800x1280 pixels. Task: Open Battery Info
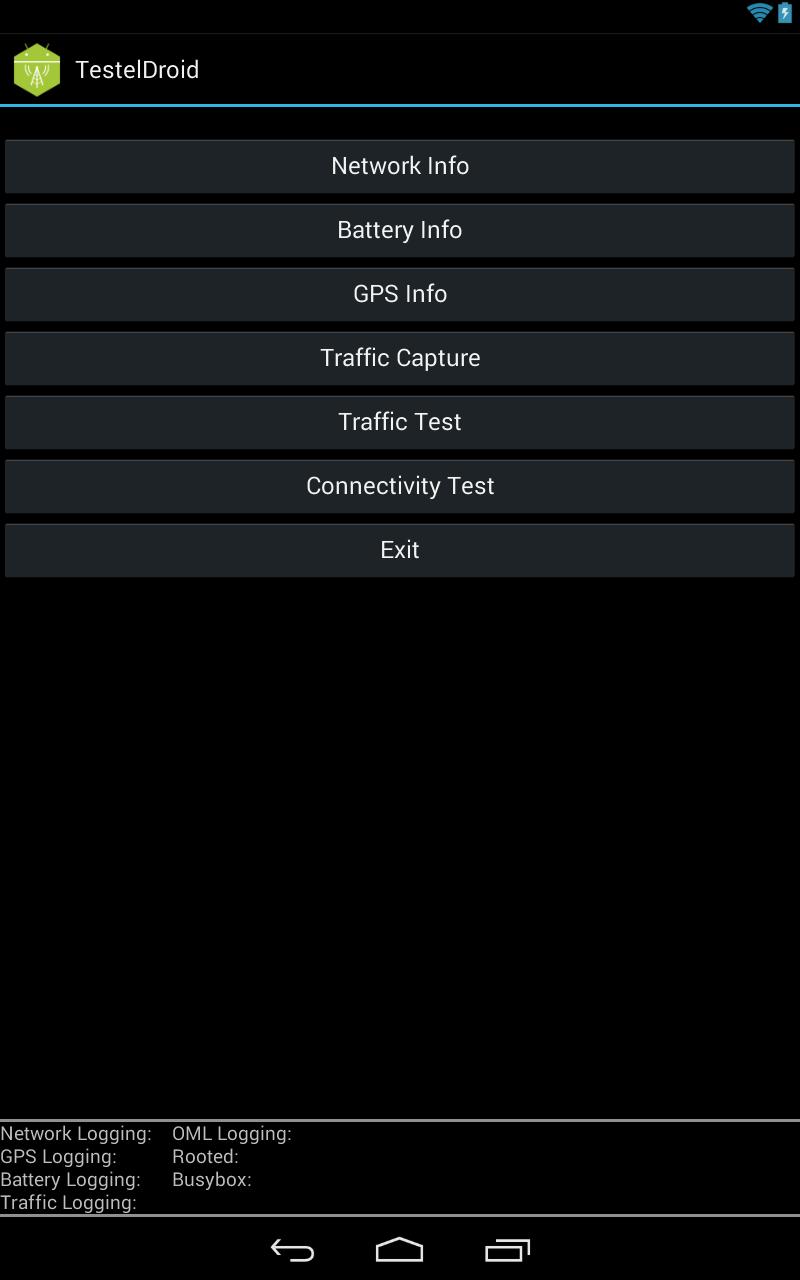click(400, 230)
